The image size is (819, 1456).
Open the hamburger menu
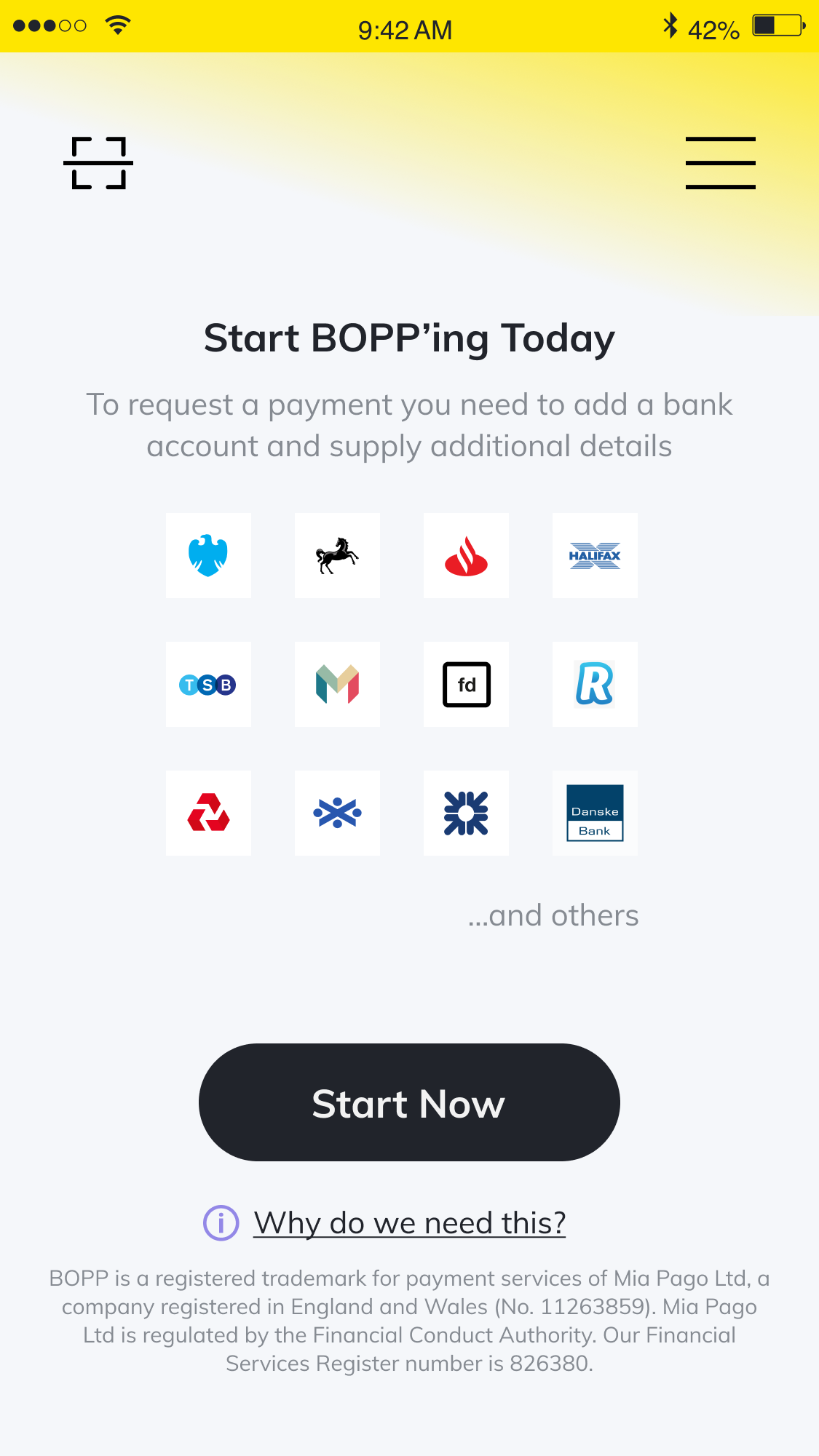(720, 163)
